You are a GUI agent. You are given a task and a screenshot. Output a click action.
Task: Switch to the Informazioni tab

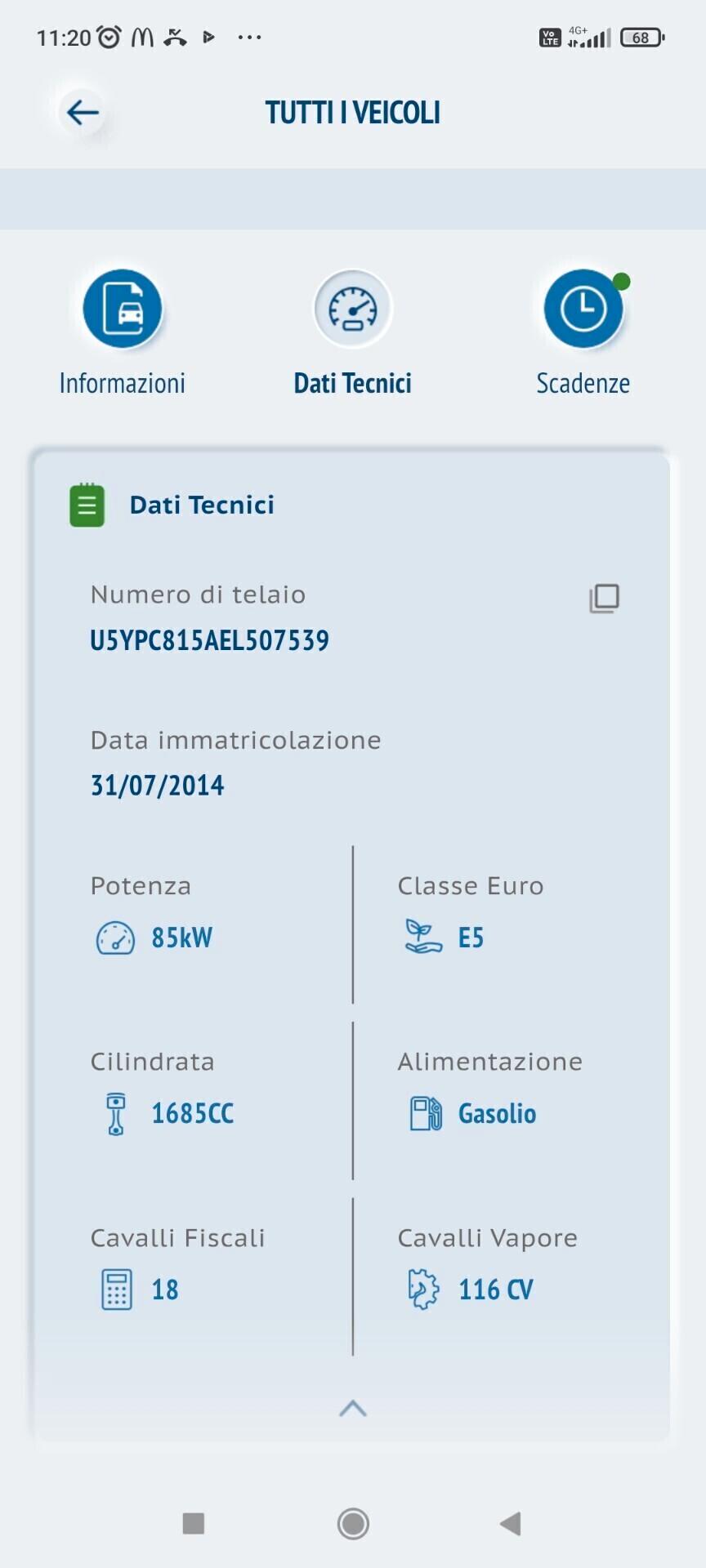click(123, 310)
